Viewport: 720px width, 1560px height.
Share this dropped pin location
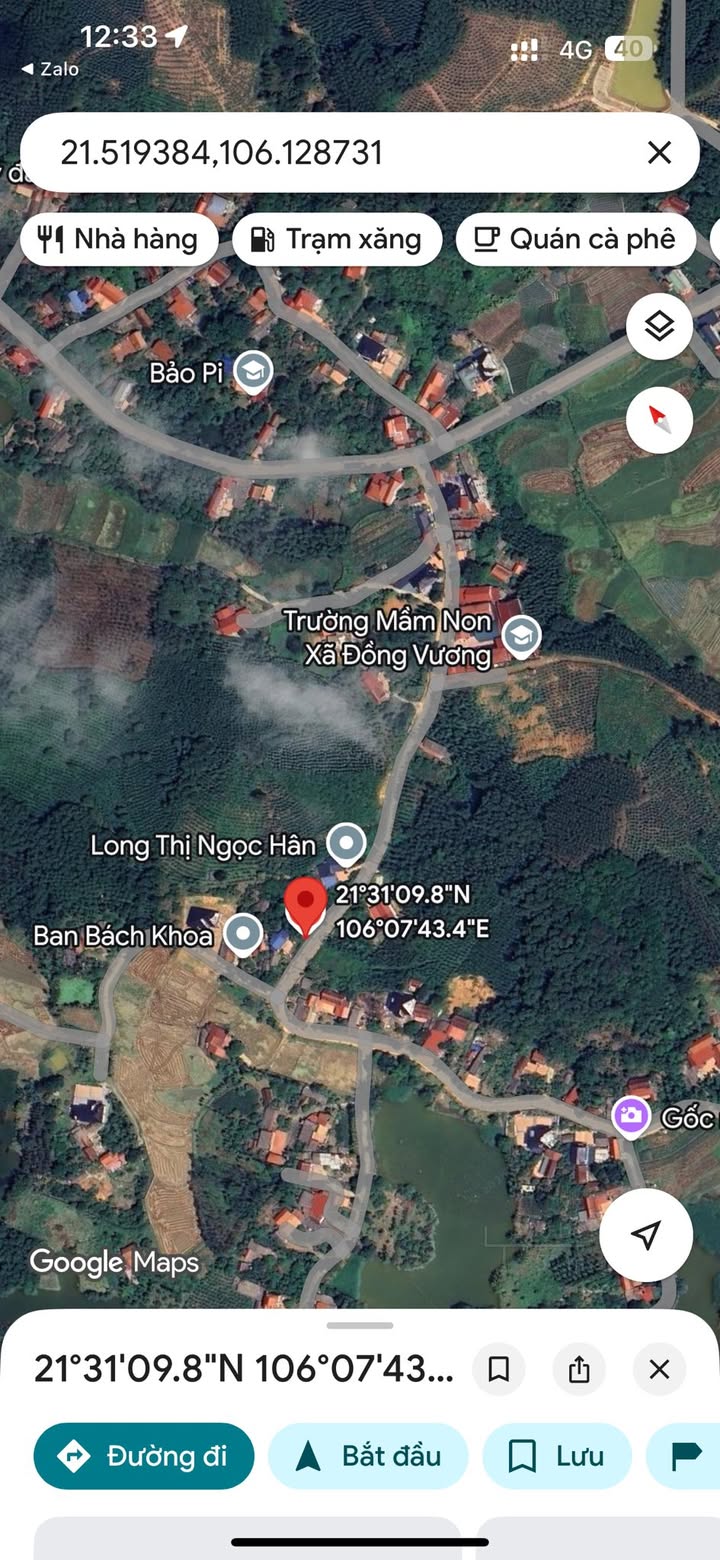tap(579, 1369)
